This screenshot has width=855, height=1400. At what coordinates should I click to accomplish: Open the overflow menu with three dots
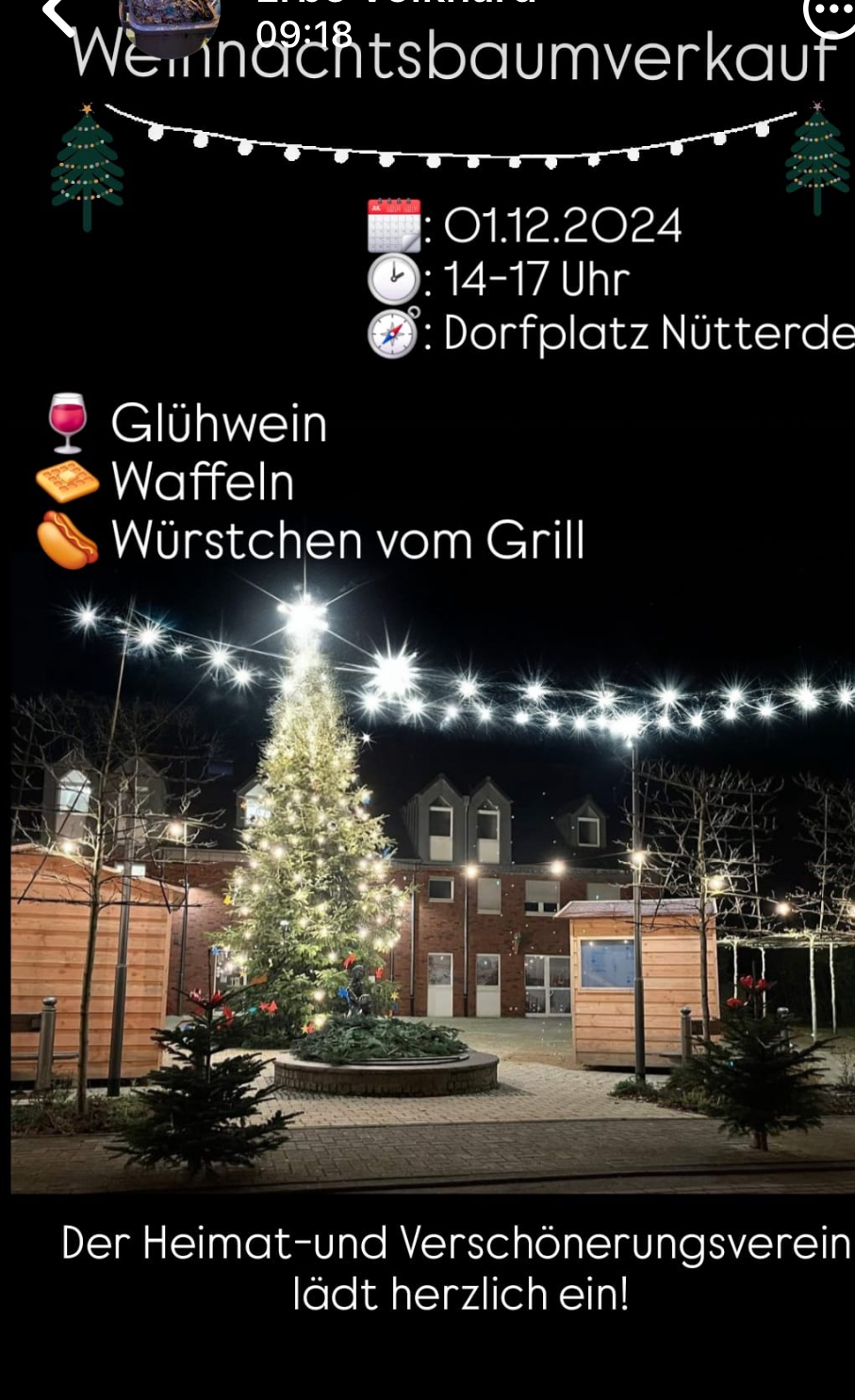(831, 13)
